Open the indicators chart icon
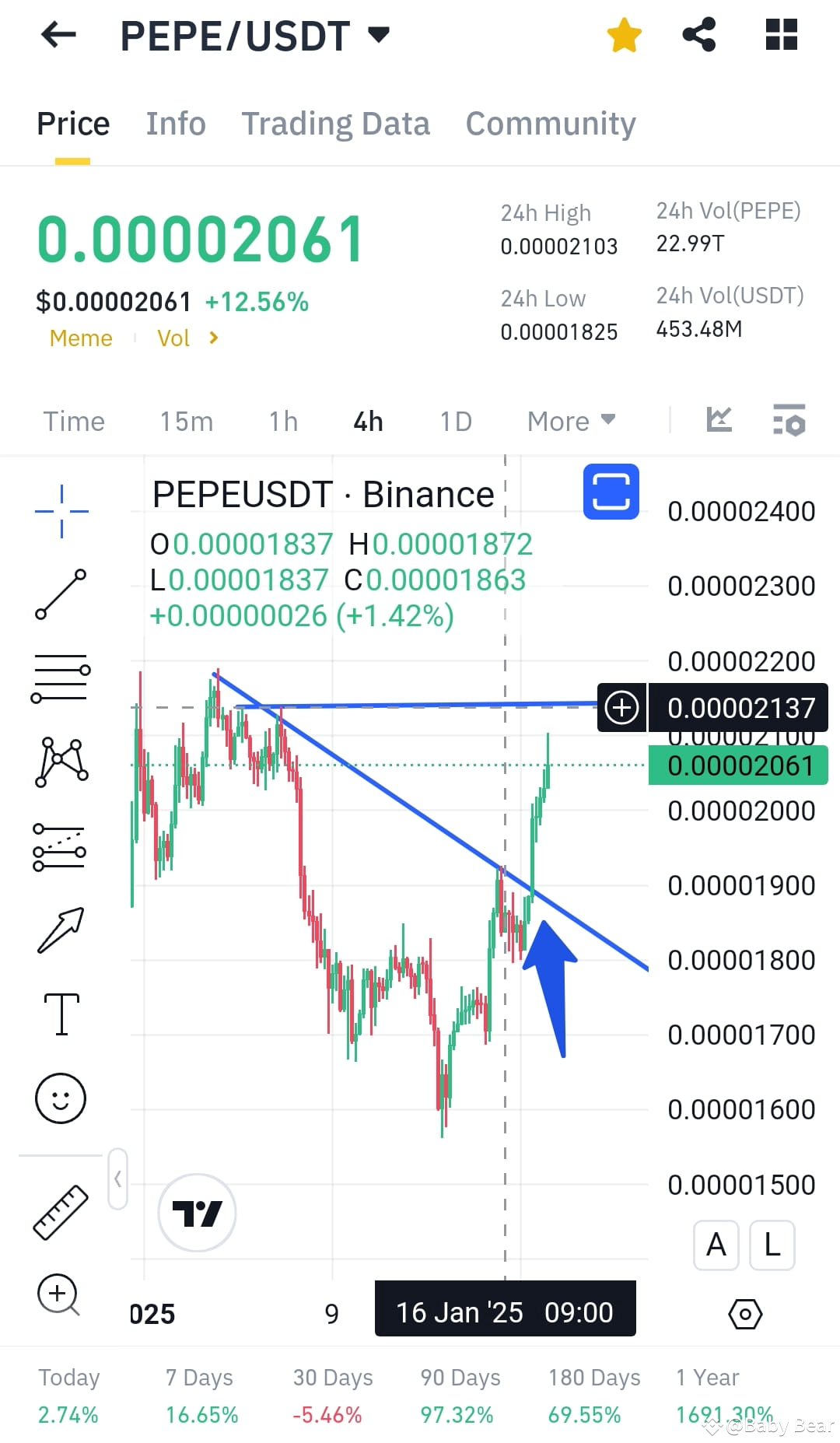The height and width of the screenshot is (1443, 840). point(718,420)
